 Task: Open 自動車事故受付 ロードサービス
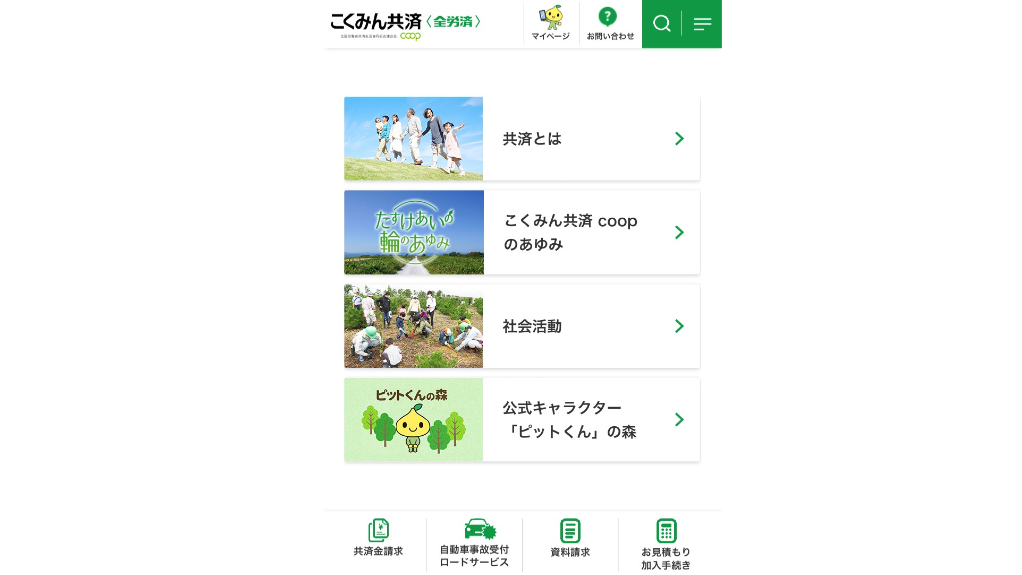tap(475, 544)
